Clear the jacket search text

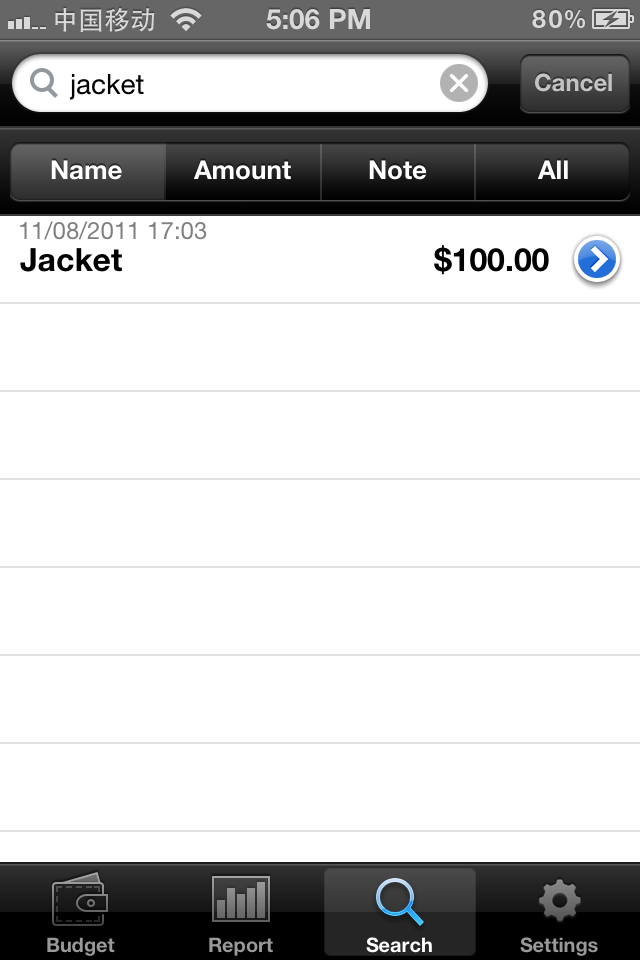(x=458, y=84)
